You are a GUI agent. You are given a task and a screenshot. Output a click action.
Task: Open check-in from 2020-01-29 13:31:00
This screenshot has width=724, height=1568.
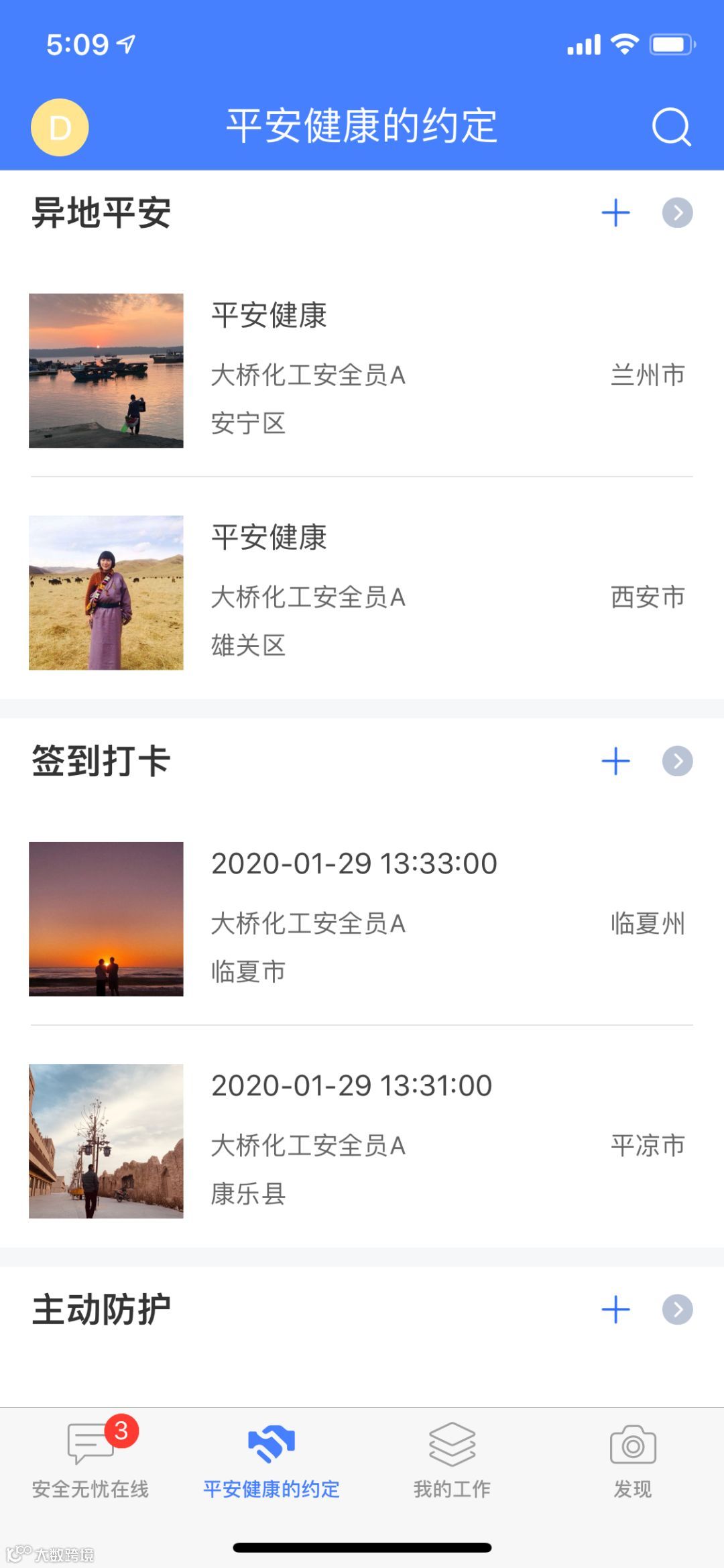[x=361, y=1141]
